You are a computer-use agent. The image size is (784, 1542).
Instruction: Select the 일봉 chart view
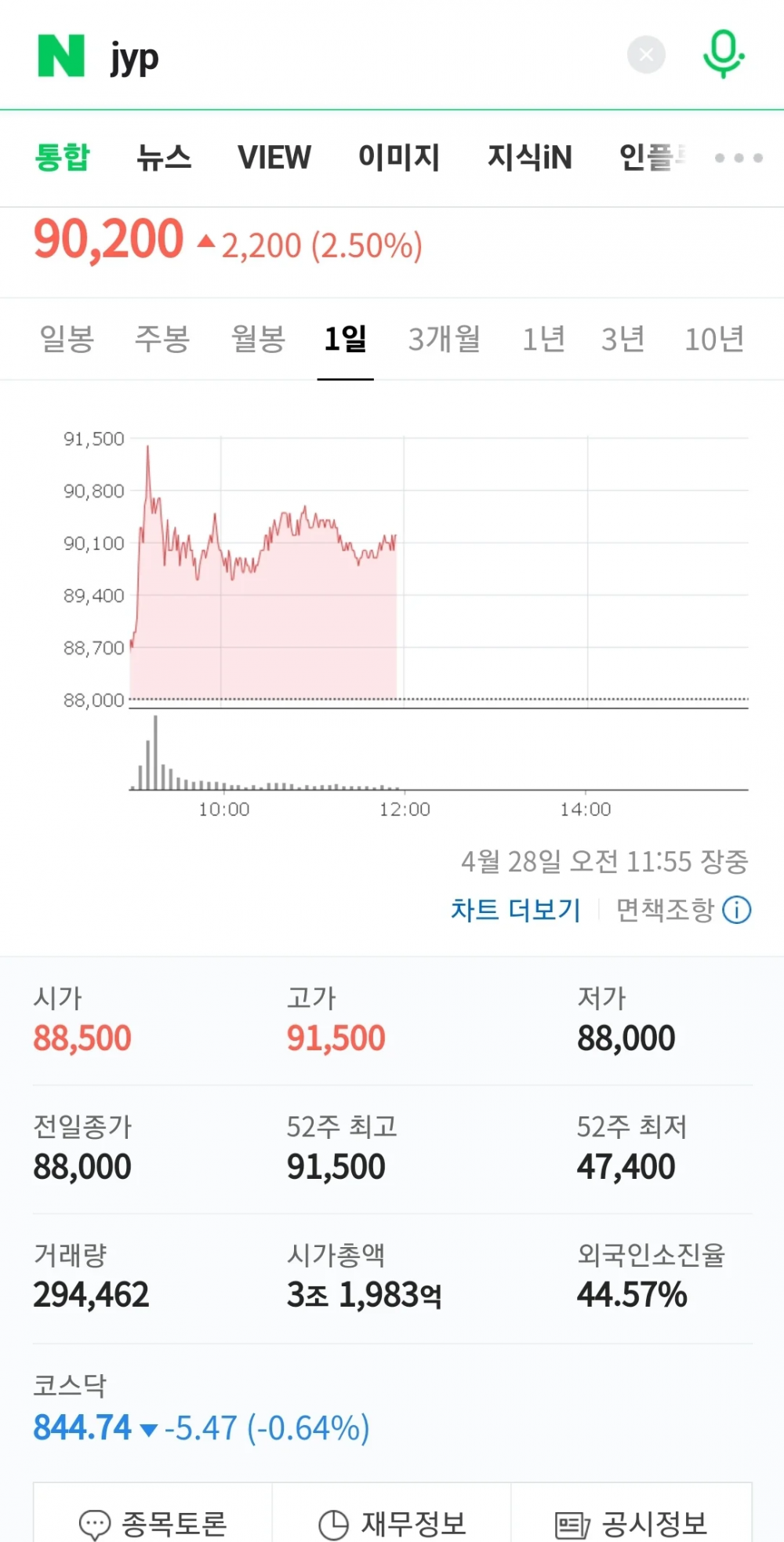pos(67,340)
